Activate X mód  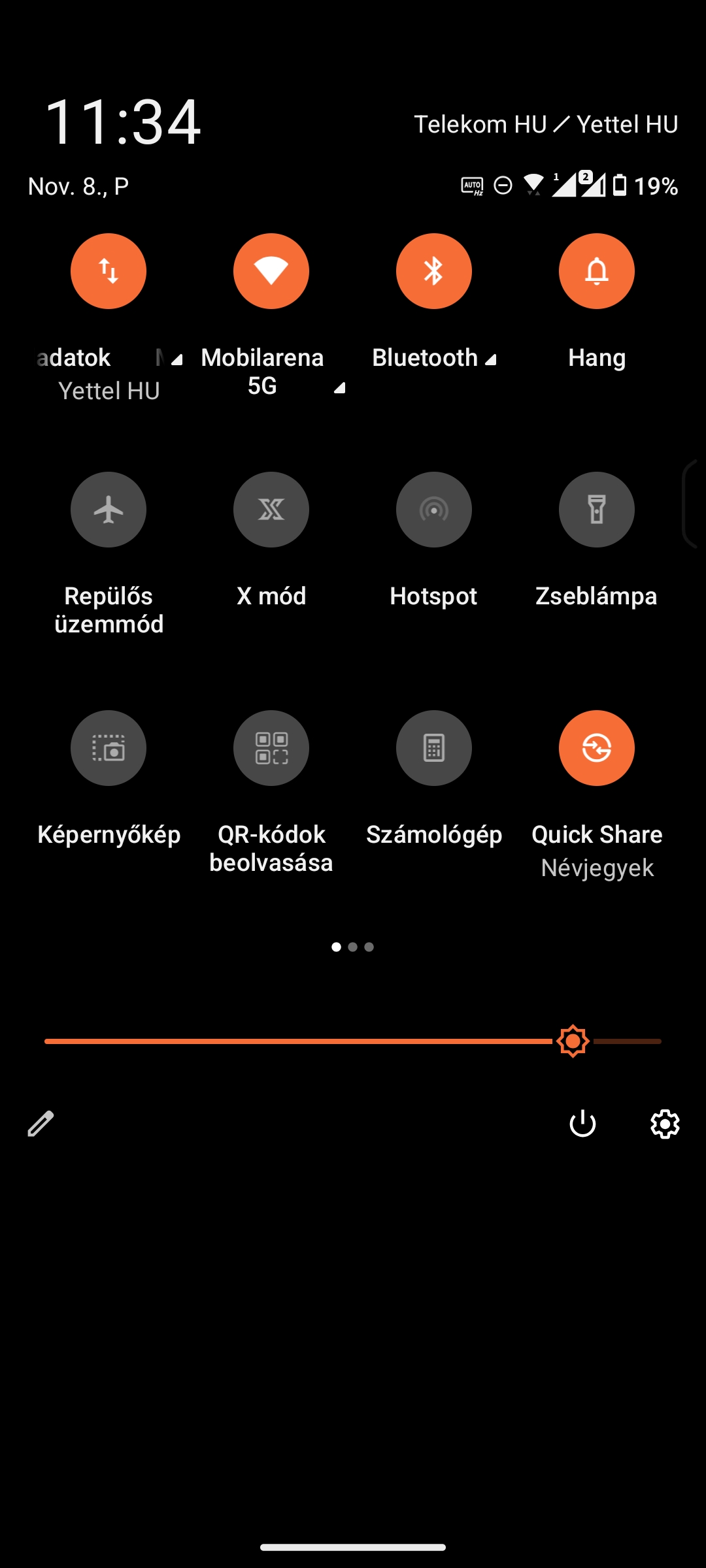tap(271, 510)
